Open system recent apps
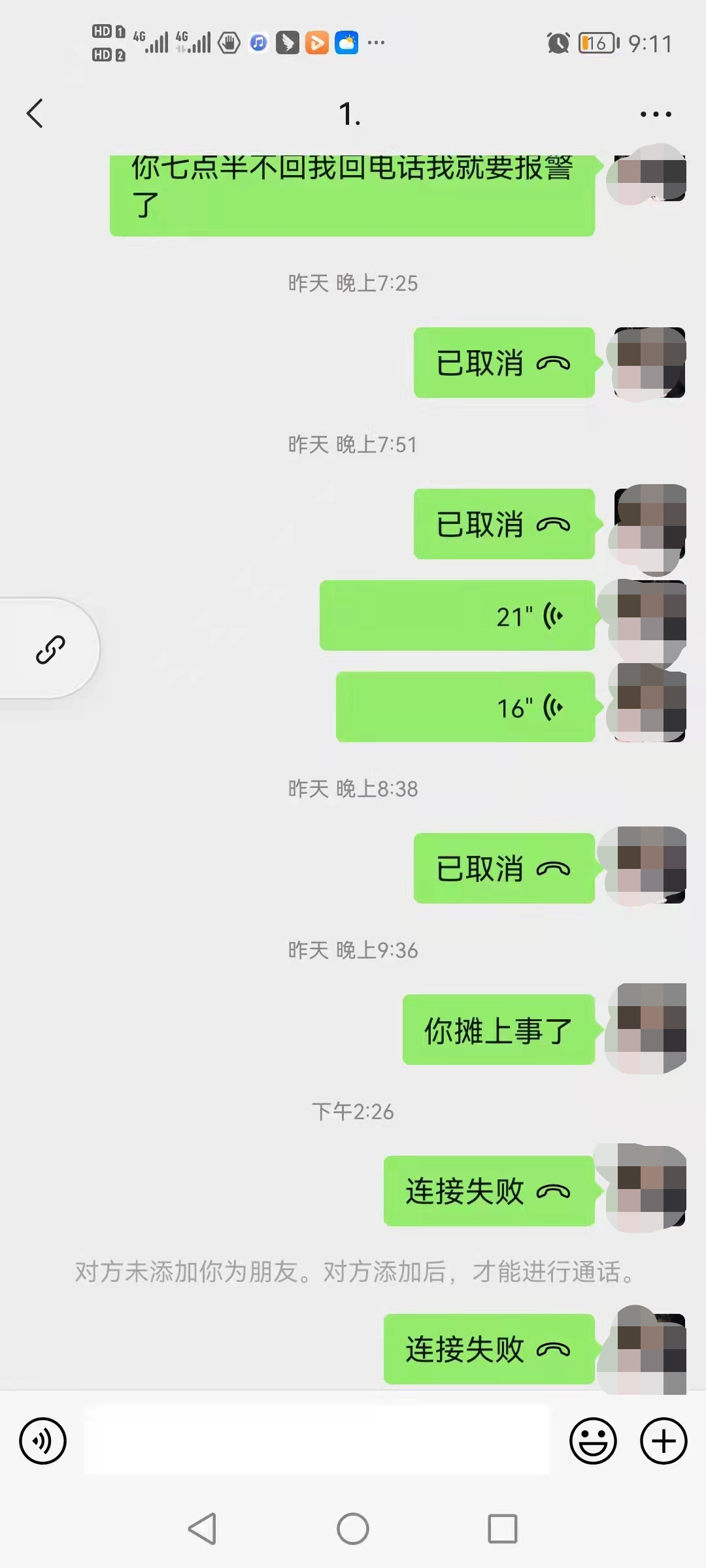 (502, 1529)
